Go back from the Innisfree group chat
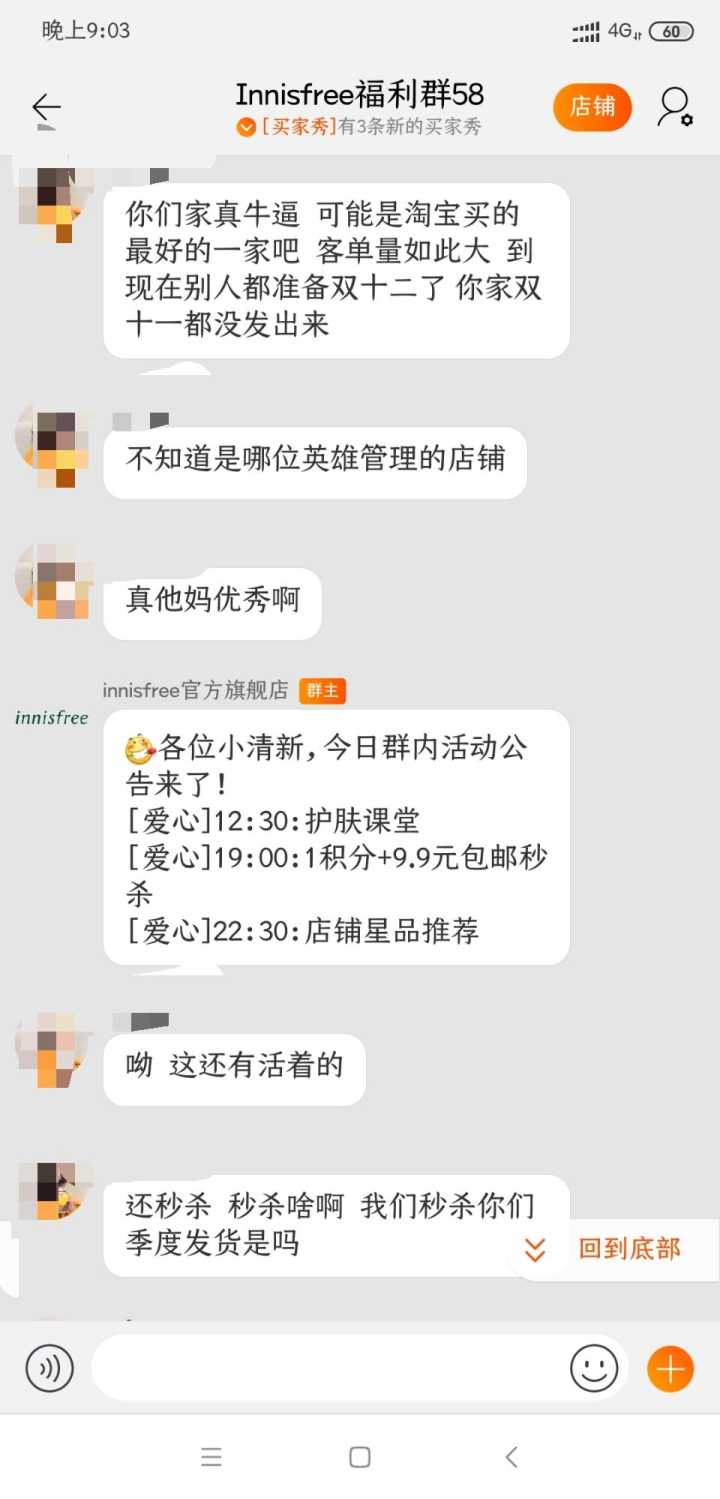 click(46, 108)
